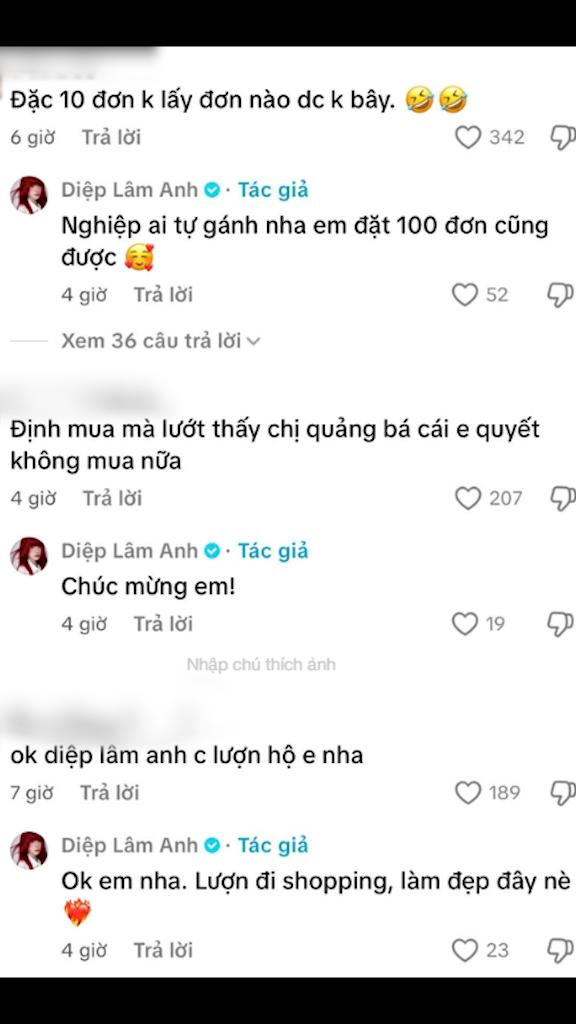This screenshot has height=1024, width=576.
Task: Like the author's "Chúc mừng em!" reply
Action: 465,624
